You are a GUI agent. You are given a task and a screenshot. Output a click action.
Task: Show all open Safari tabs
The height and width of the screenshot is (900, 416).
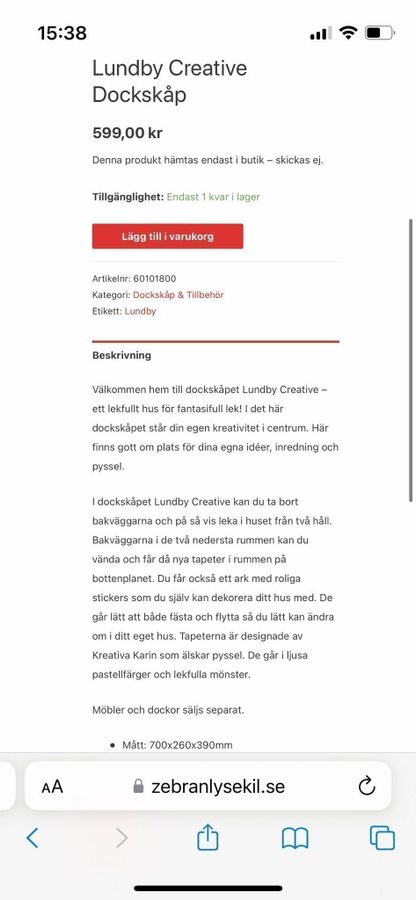coord(382,838)
